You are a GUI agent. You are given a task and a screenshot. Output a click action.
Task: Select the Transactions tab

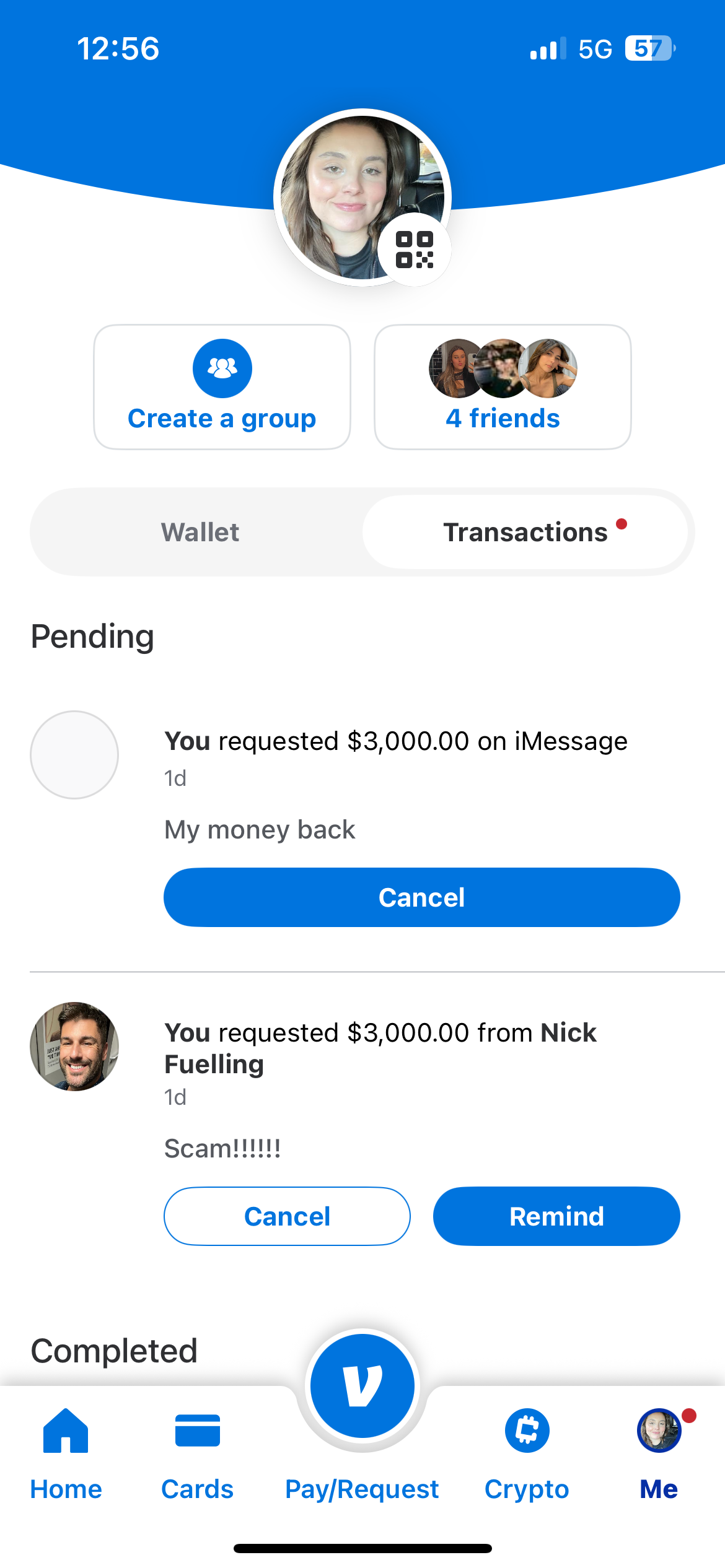(525, 532)
